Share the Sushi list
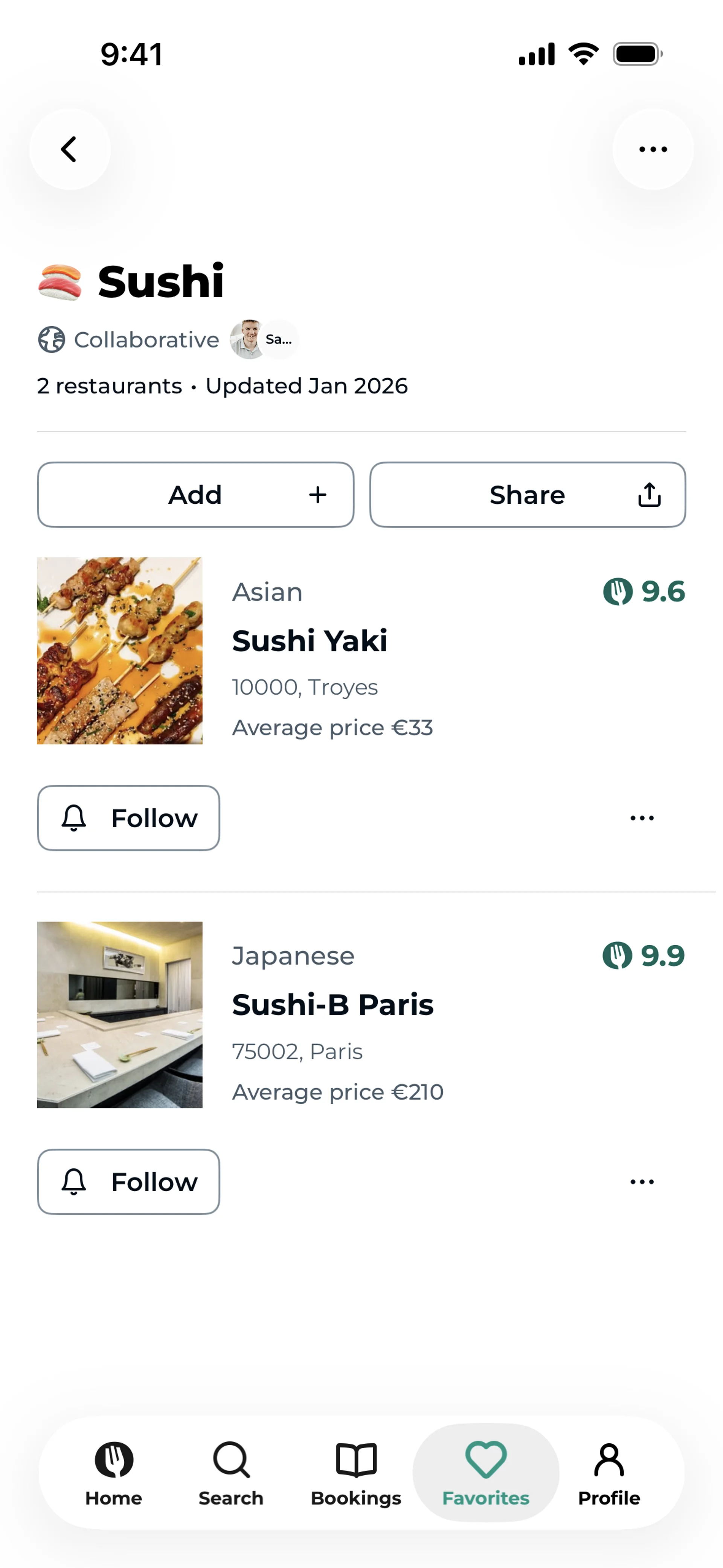The image size is (723, 1568). pos(527,494)
